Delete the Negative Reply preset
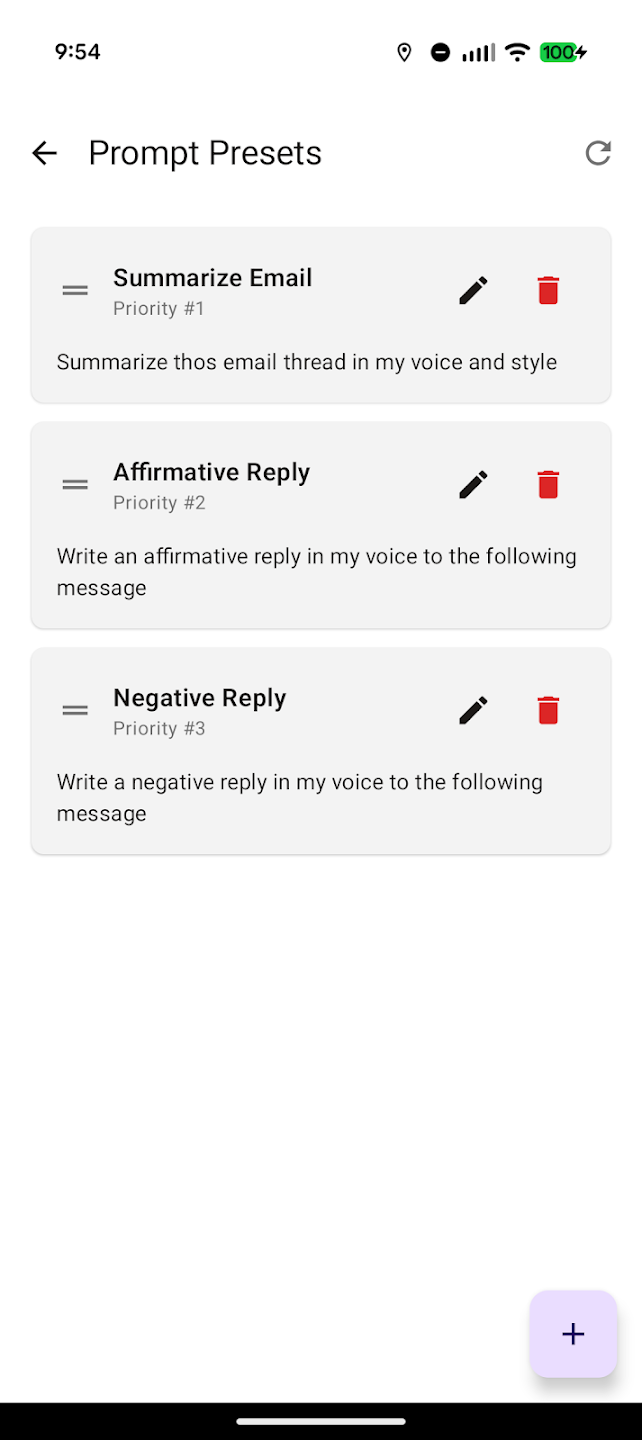642x1440 pixels. click(548, 710)
